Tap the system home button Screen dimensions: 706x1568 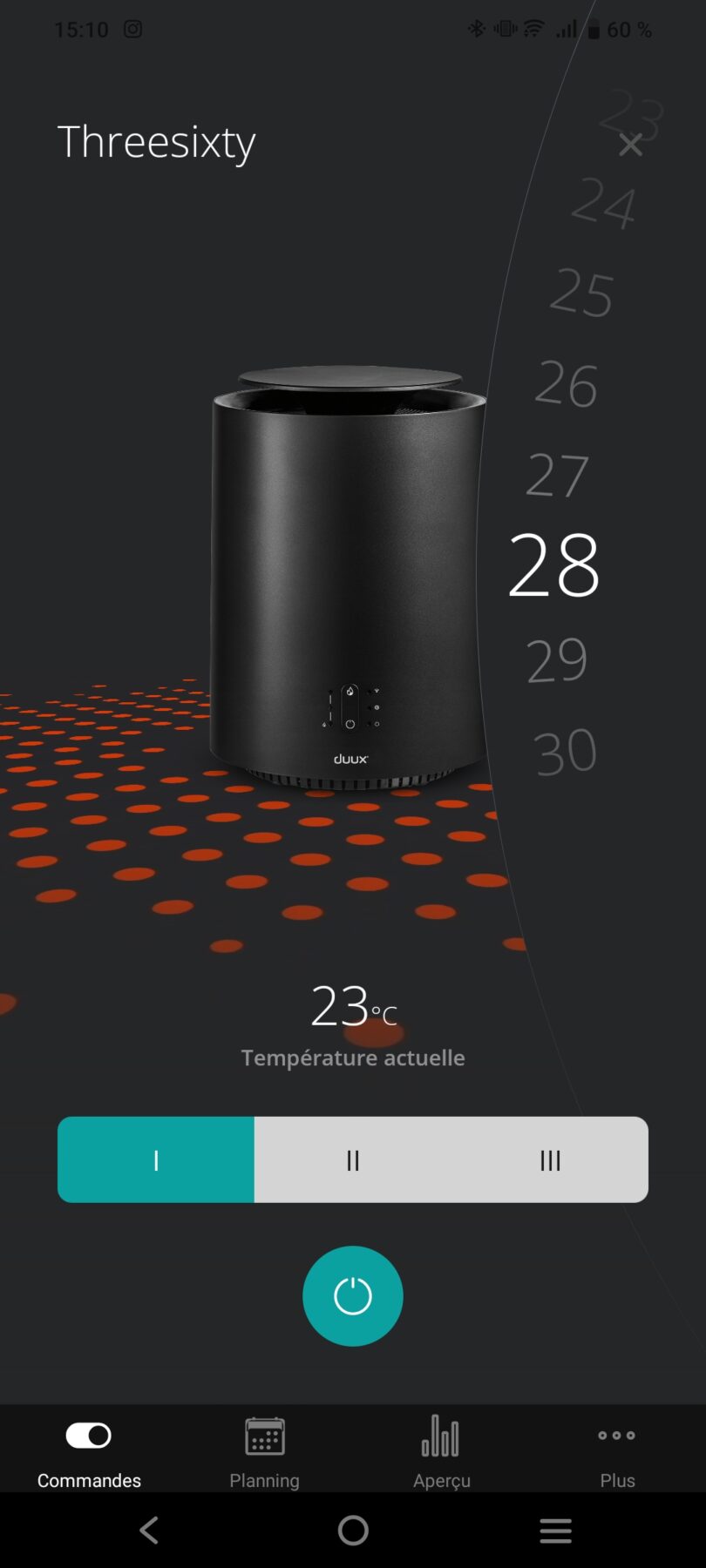[x=353, y=1531]
